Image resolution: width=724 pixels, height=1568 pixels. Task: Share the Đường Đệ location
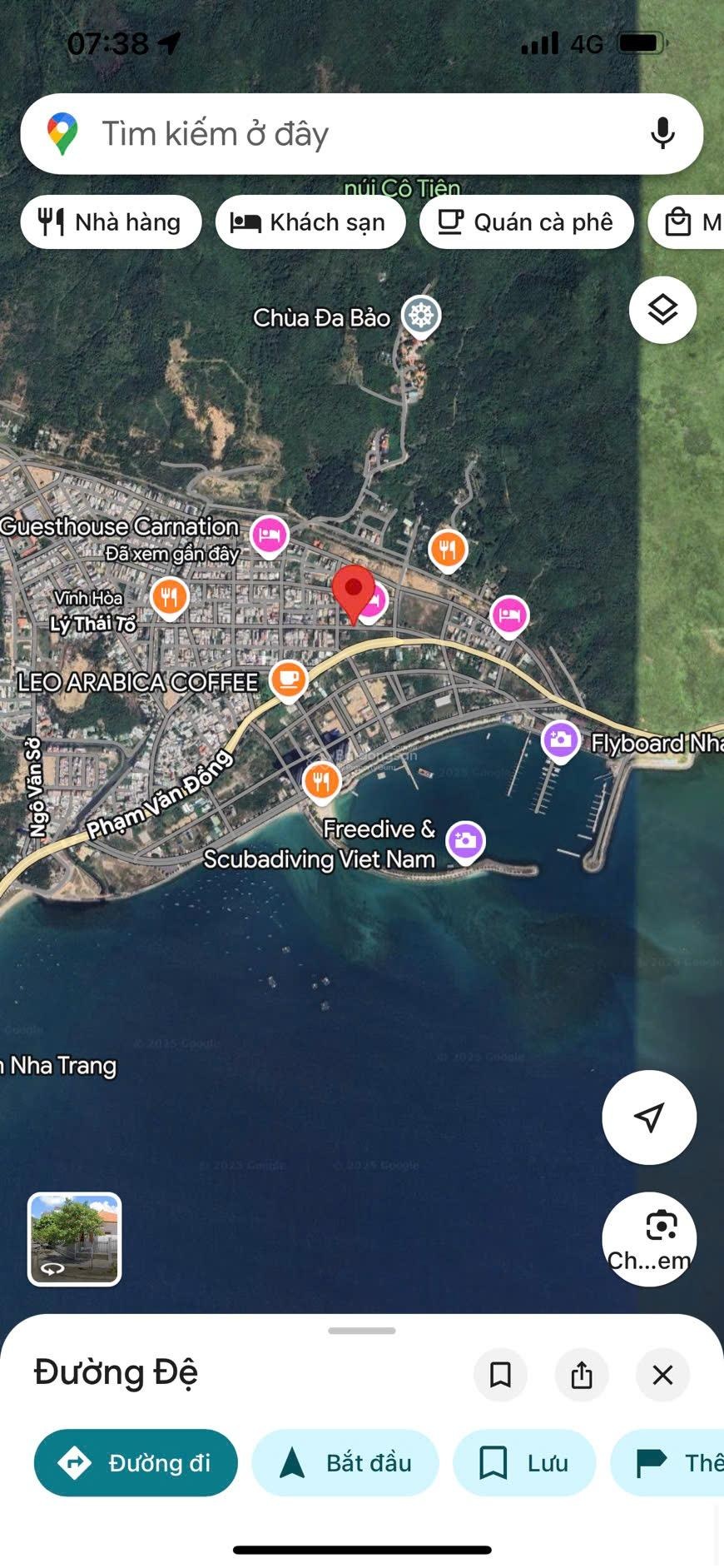pyautogui.click(x=582, y=1375)
